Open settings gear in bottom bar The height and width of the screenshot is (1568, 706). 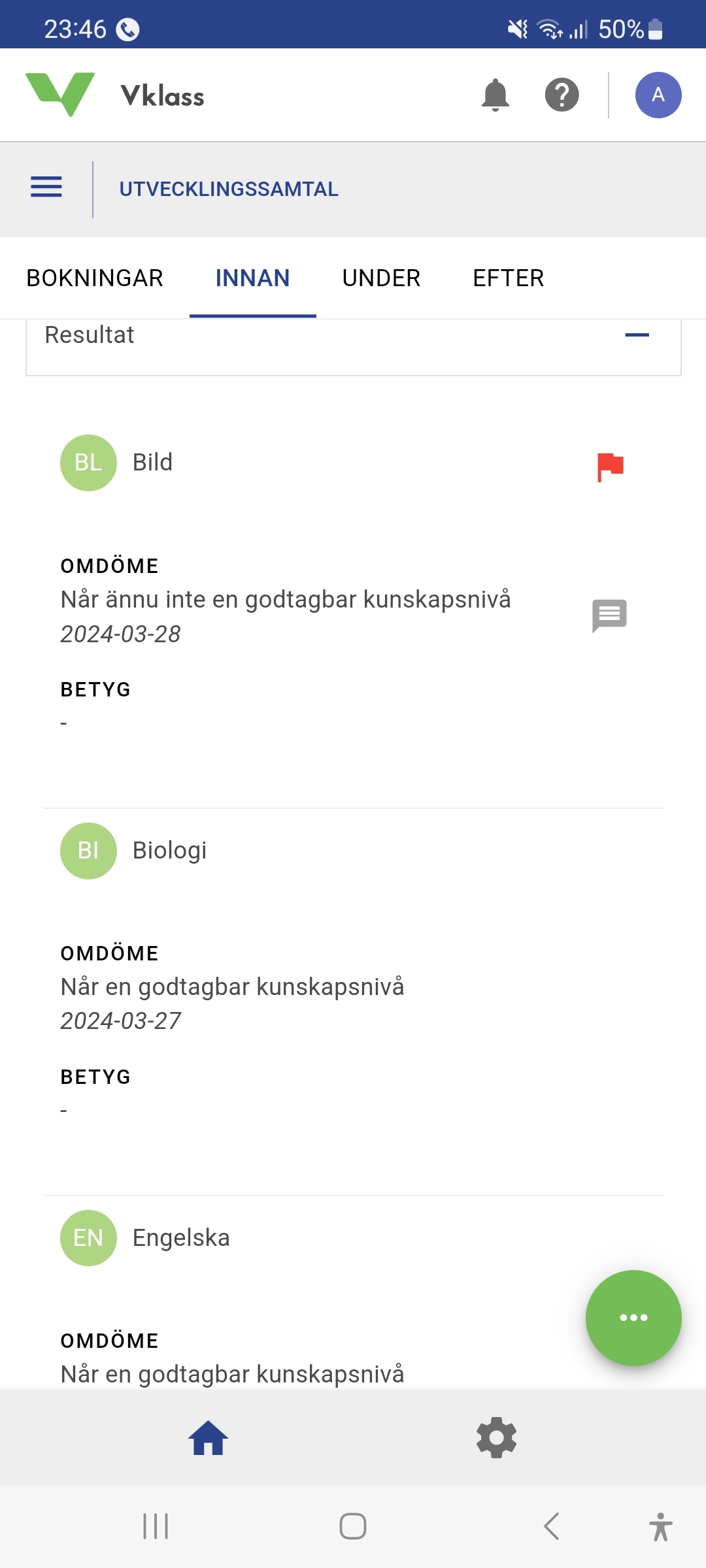click(496, 1437)
